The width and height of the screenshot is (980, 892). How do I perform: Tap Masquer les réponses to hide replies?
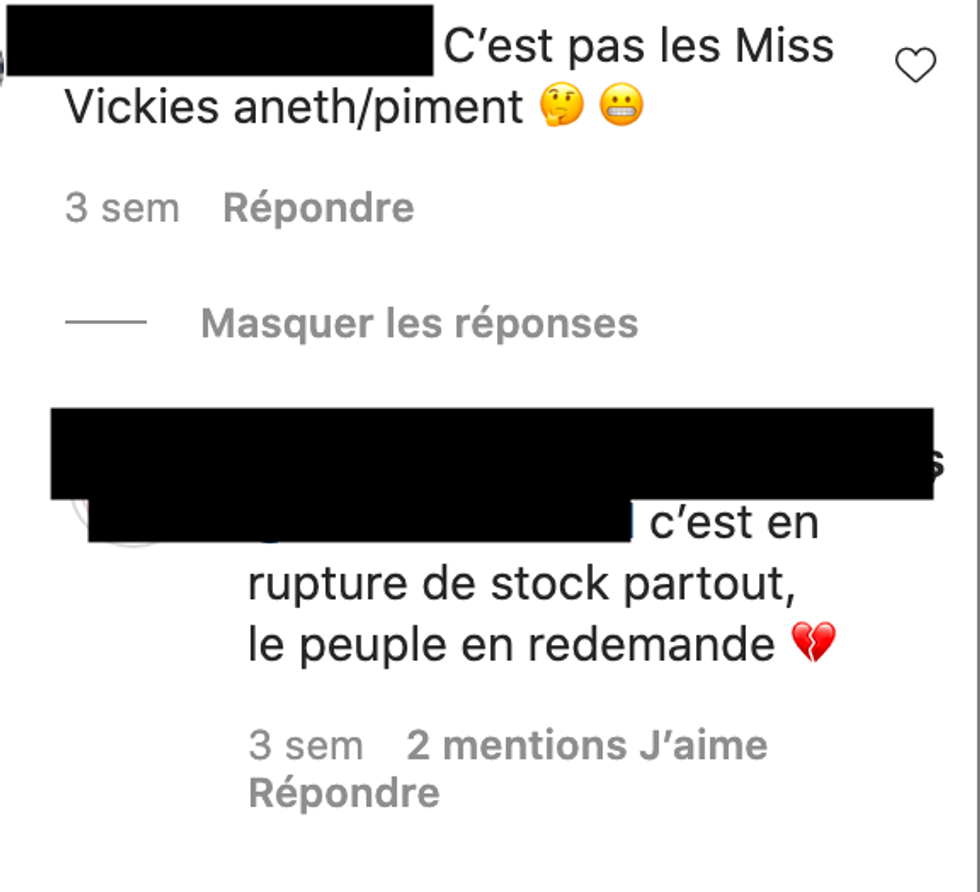pyautogui.click(x=418, y=323)
